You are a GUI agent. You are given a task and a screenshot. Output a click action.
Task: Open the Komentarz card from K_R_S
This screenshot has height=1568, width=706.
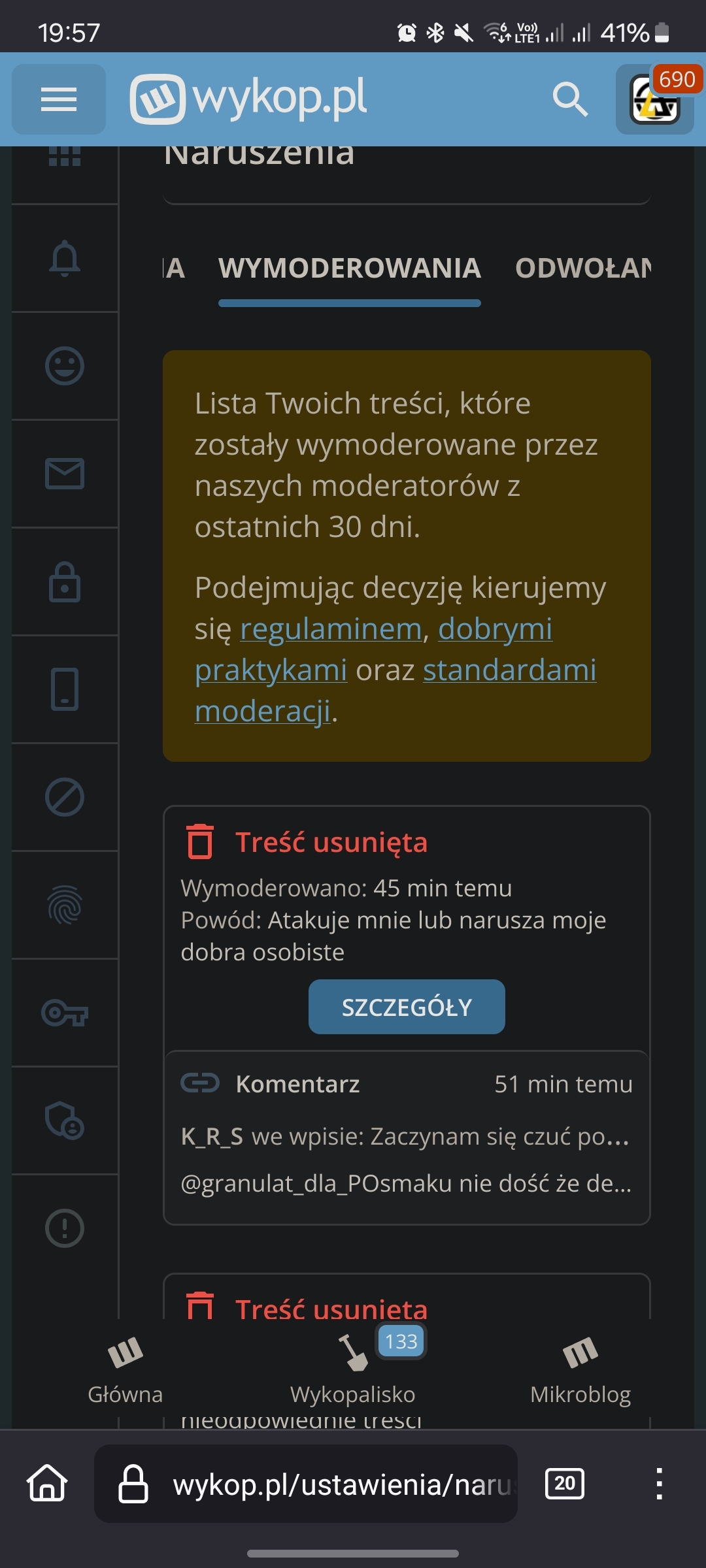pos(407,1137)
